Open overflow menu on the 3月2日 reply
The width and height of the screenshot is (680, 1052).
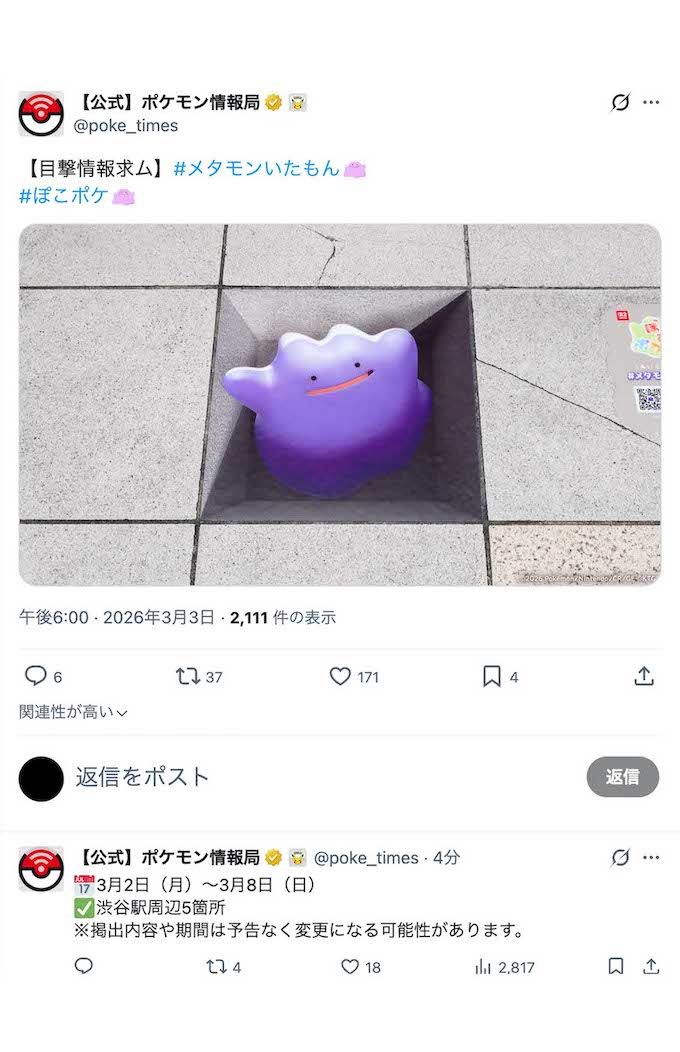click(x=651, y=858)
